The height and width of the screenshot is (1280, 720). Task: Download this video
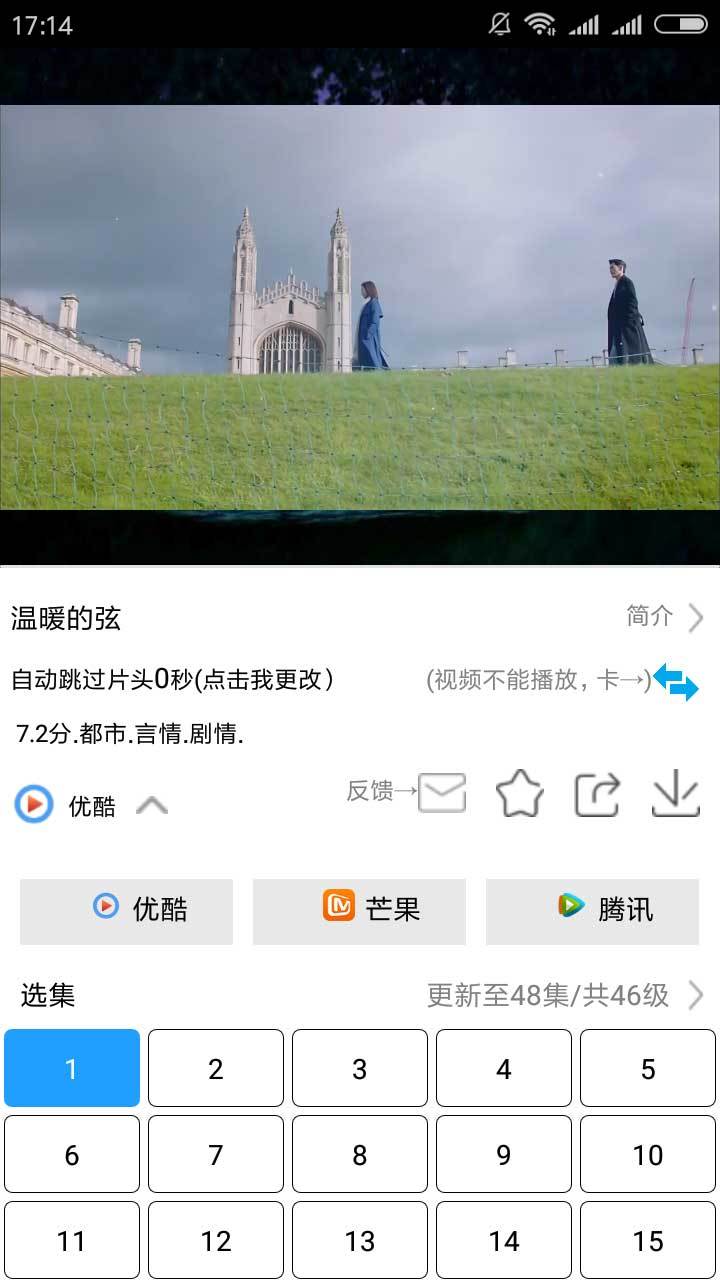tap(676, 795)
